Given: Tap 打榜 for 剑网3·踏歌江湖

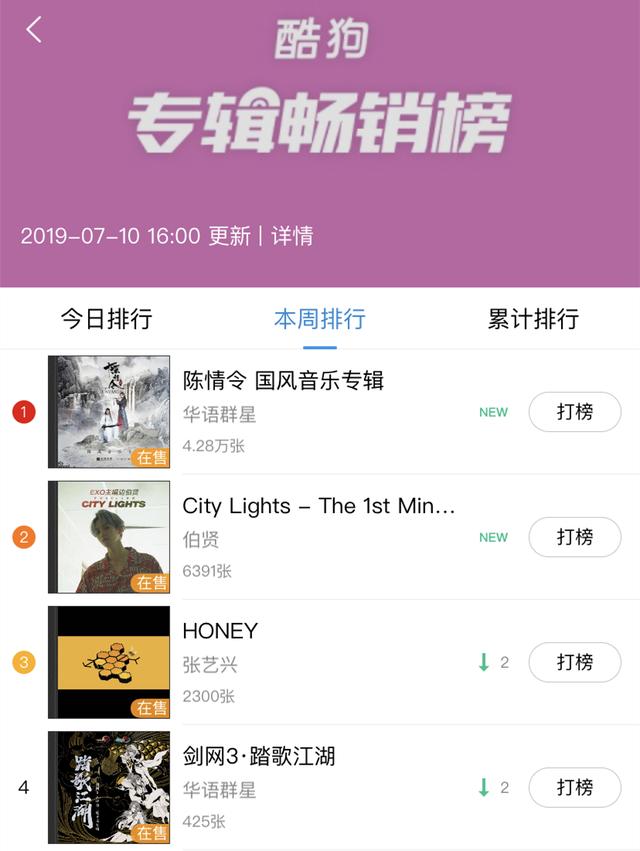Looking at the screenshot, I should (574, 787).
